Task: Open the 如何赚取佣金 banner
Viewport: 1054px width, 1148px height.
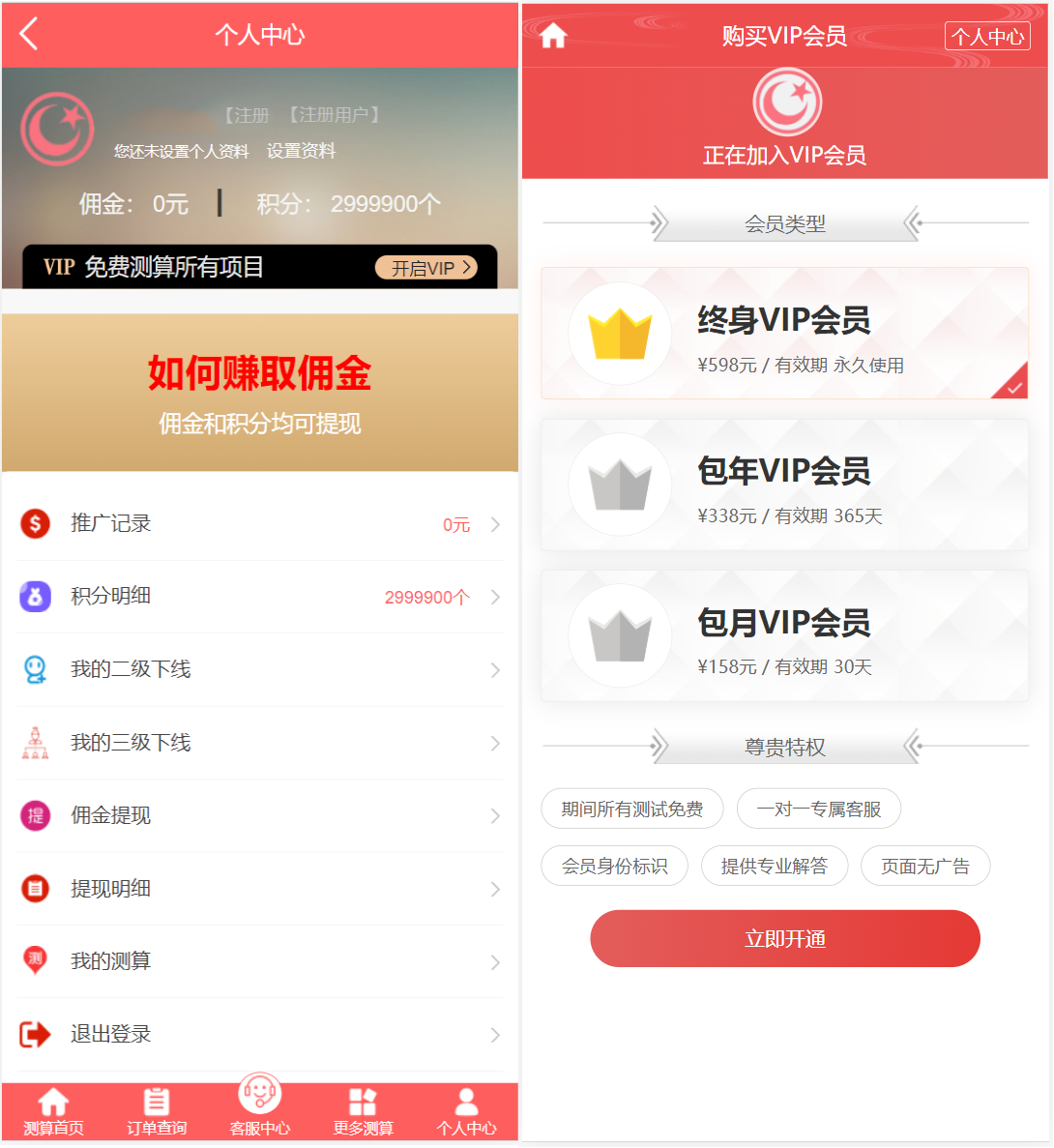Action: 259,393
